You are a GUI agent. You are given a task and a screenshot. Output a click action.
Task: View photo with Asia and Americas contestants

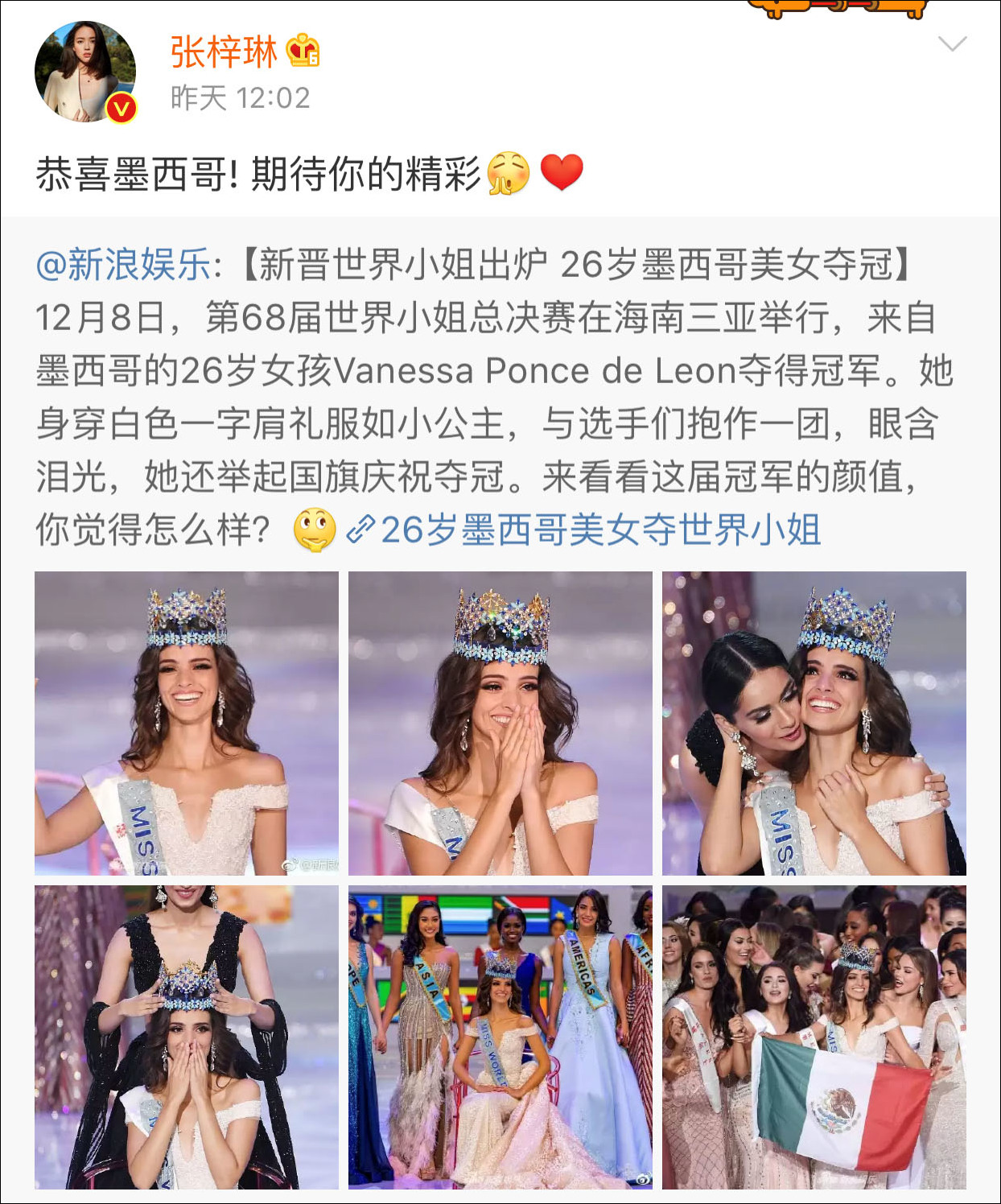[x=500, y=1037]
